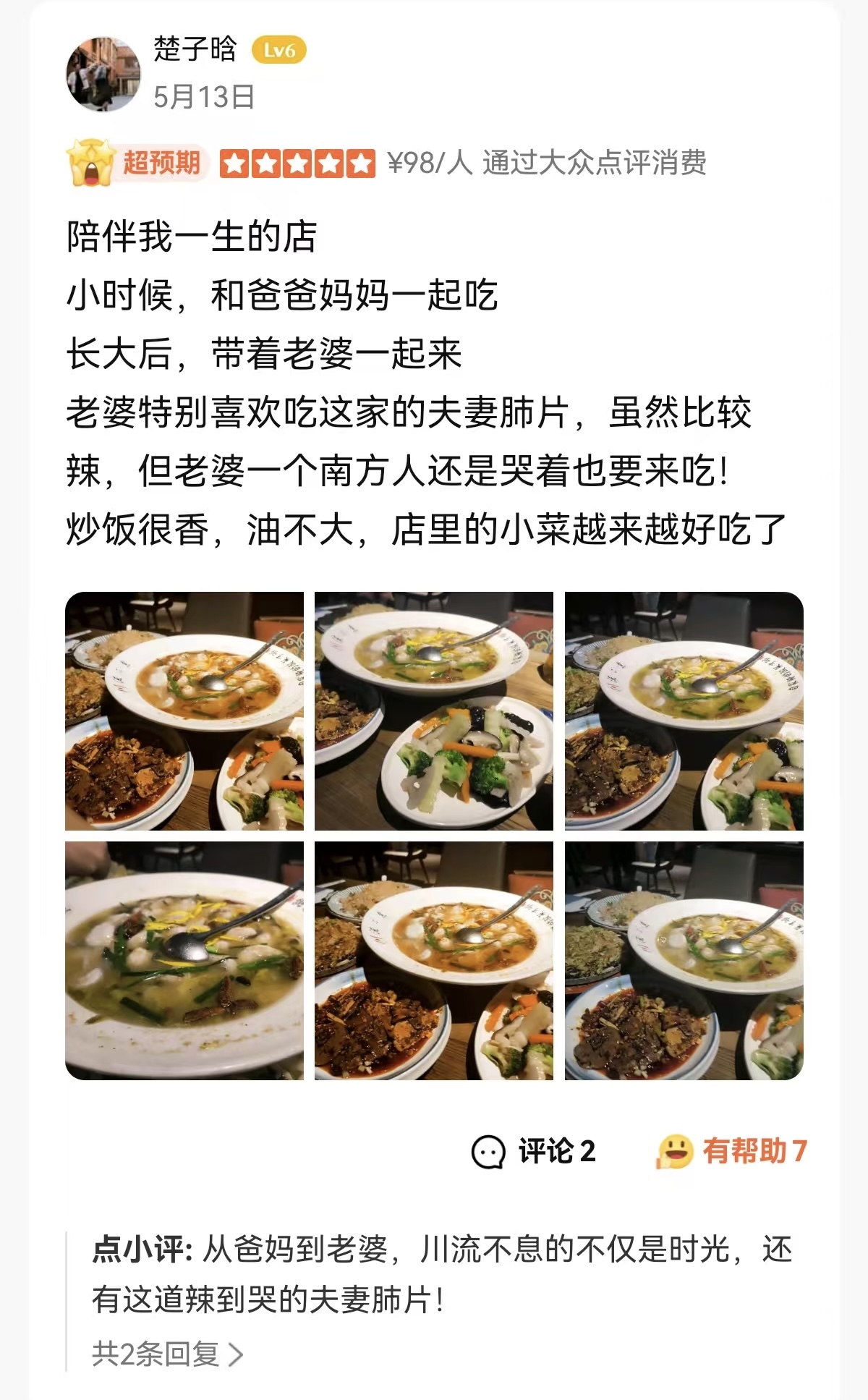
Task: Open the third review photo
Action: (x=684, y=710)
